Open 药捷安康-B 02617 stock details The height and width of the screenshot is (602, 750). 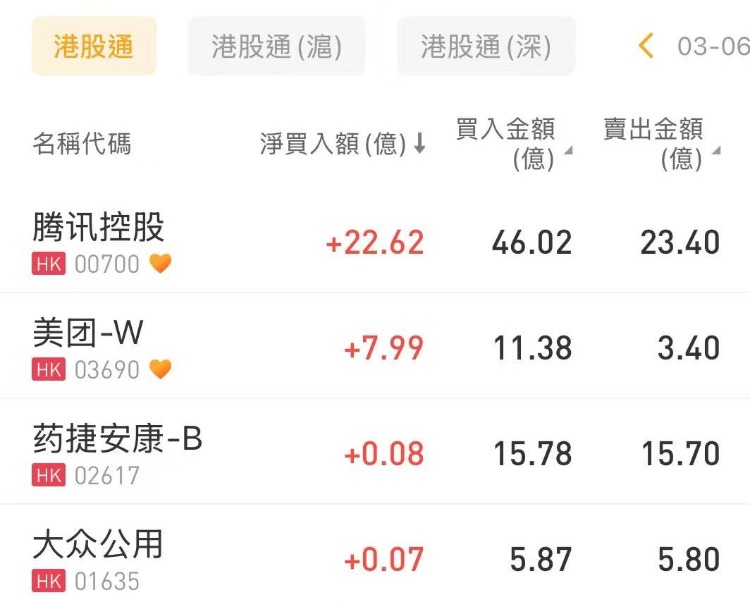point(117,453)
